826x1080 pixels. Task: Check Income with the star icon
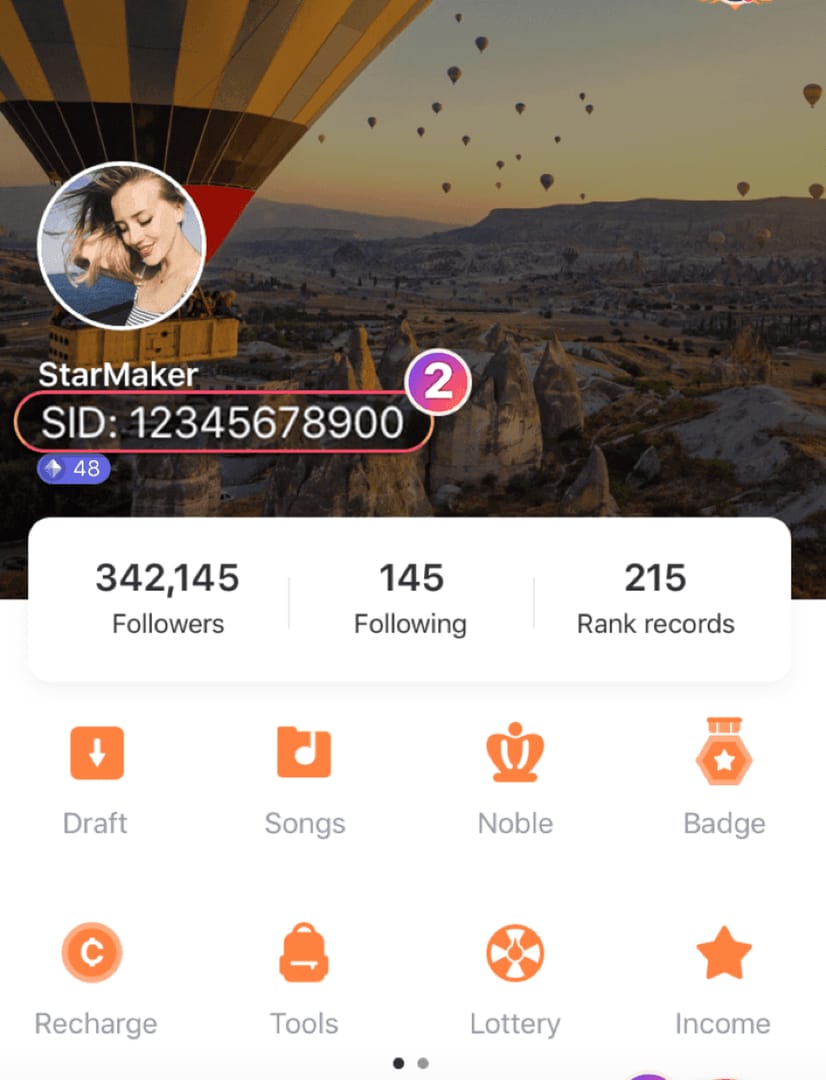point(724,952)
